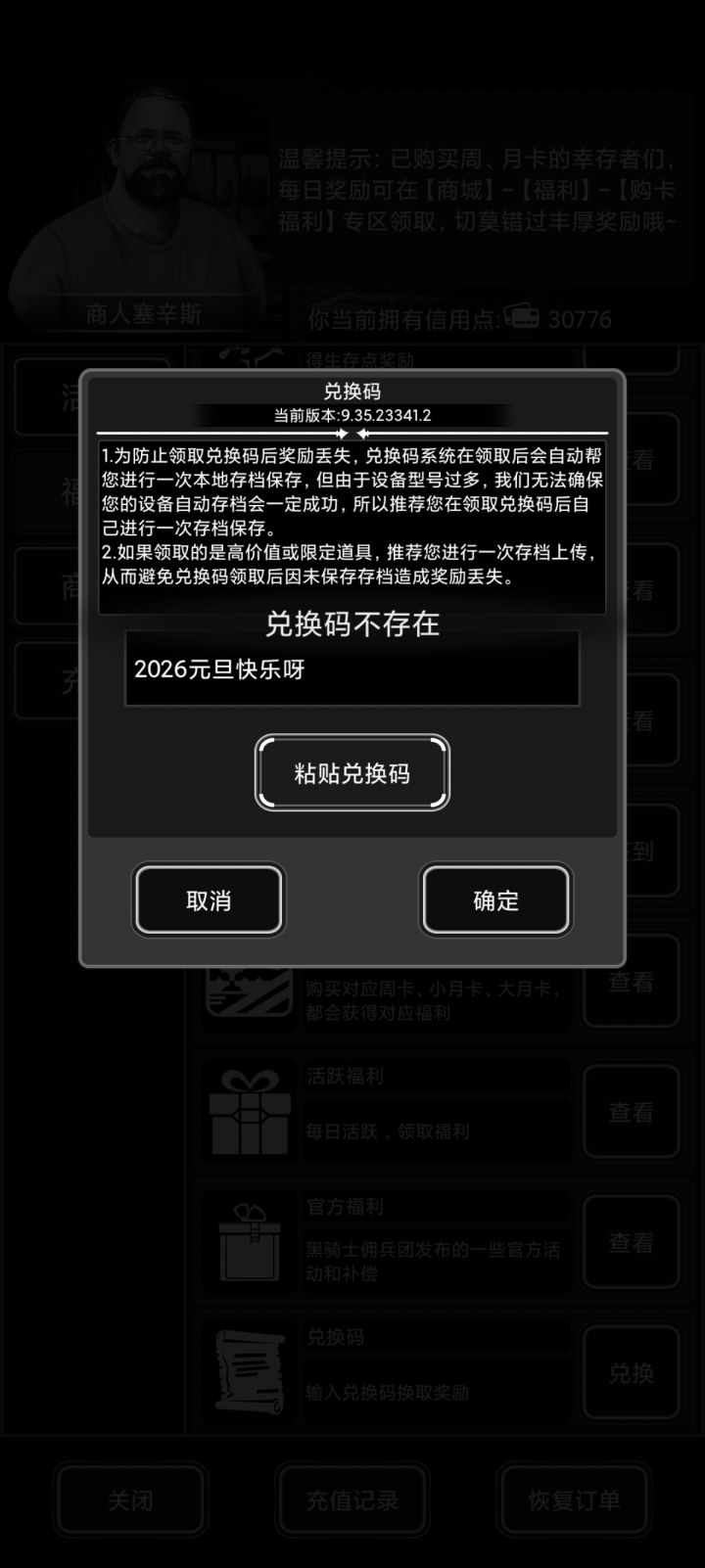Screen dimensions: 705x1568
Task: Tap 恢复订单 to restore orders
Action: (x=574, y=1500)
